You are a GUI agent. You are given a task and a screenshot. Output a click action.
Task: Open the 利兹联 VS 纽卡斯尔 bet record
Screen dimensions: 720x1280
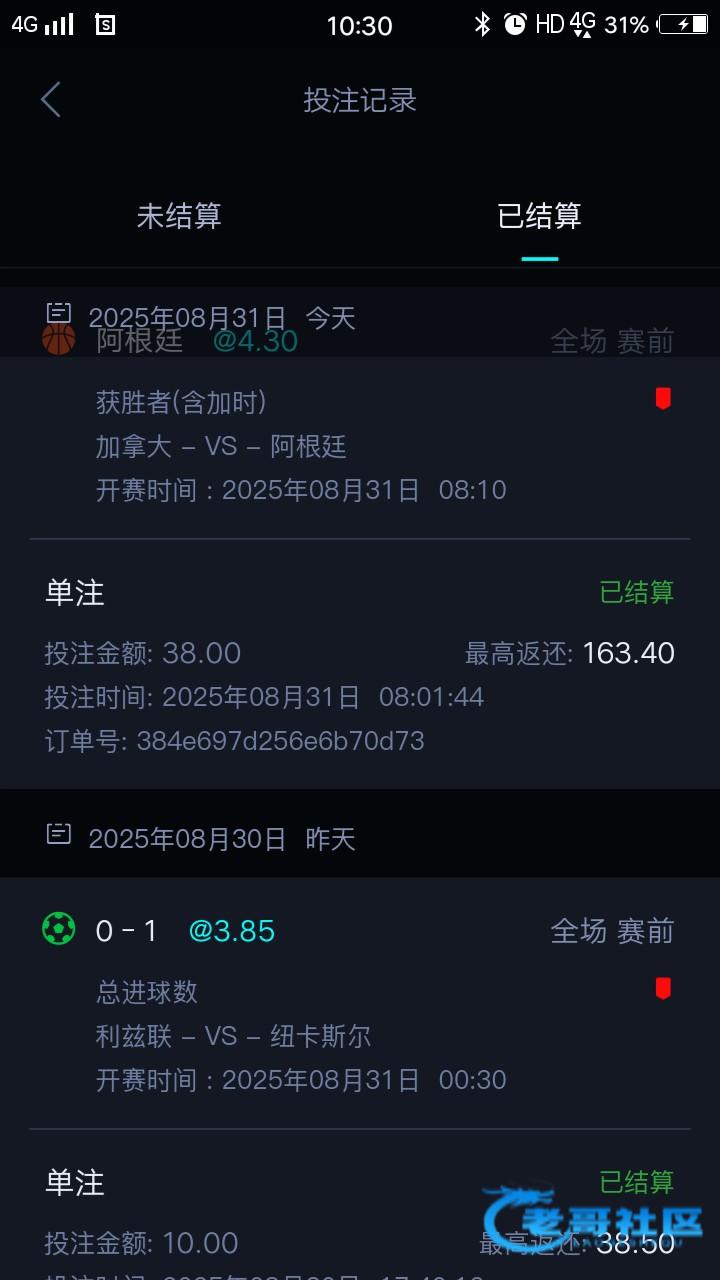[360, 1078]
